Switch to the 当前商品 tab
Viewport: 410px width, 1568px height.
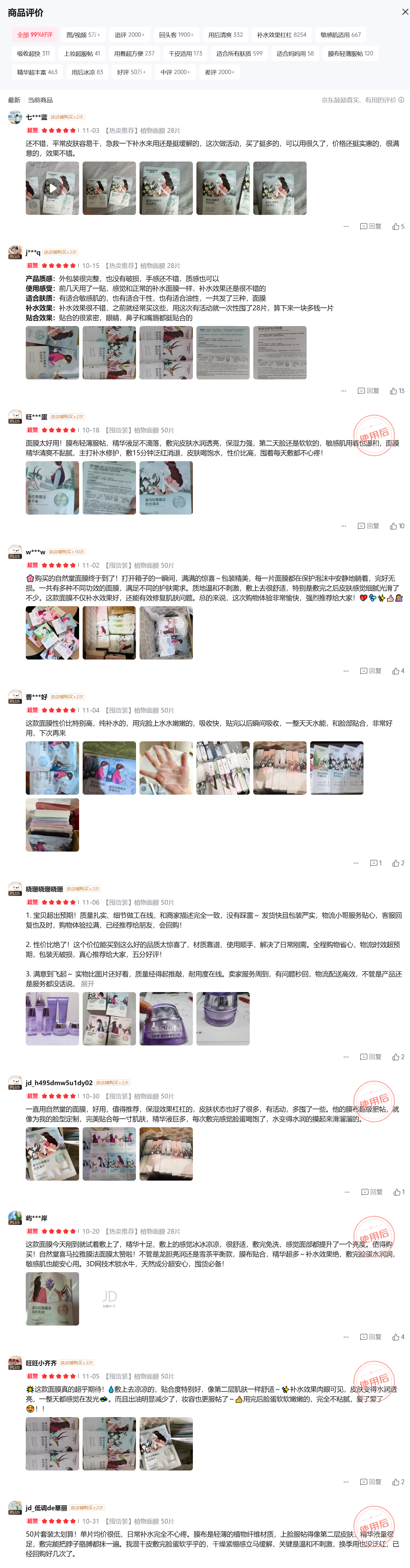(x=40, y=100)
